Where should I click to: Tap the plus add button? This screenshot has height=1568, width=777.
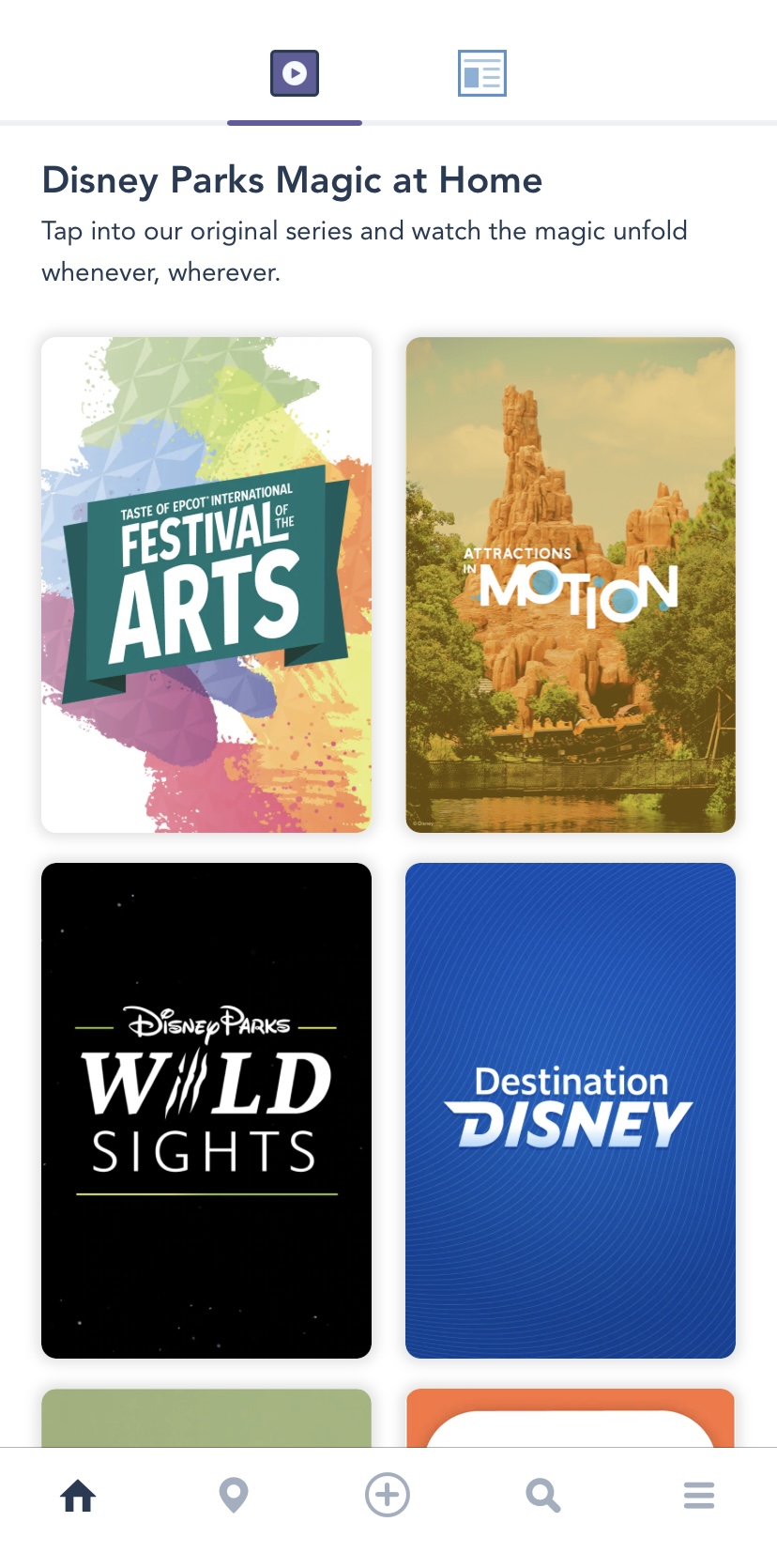point(388,1495)
